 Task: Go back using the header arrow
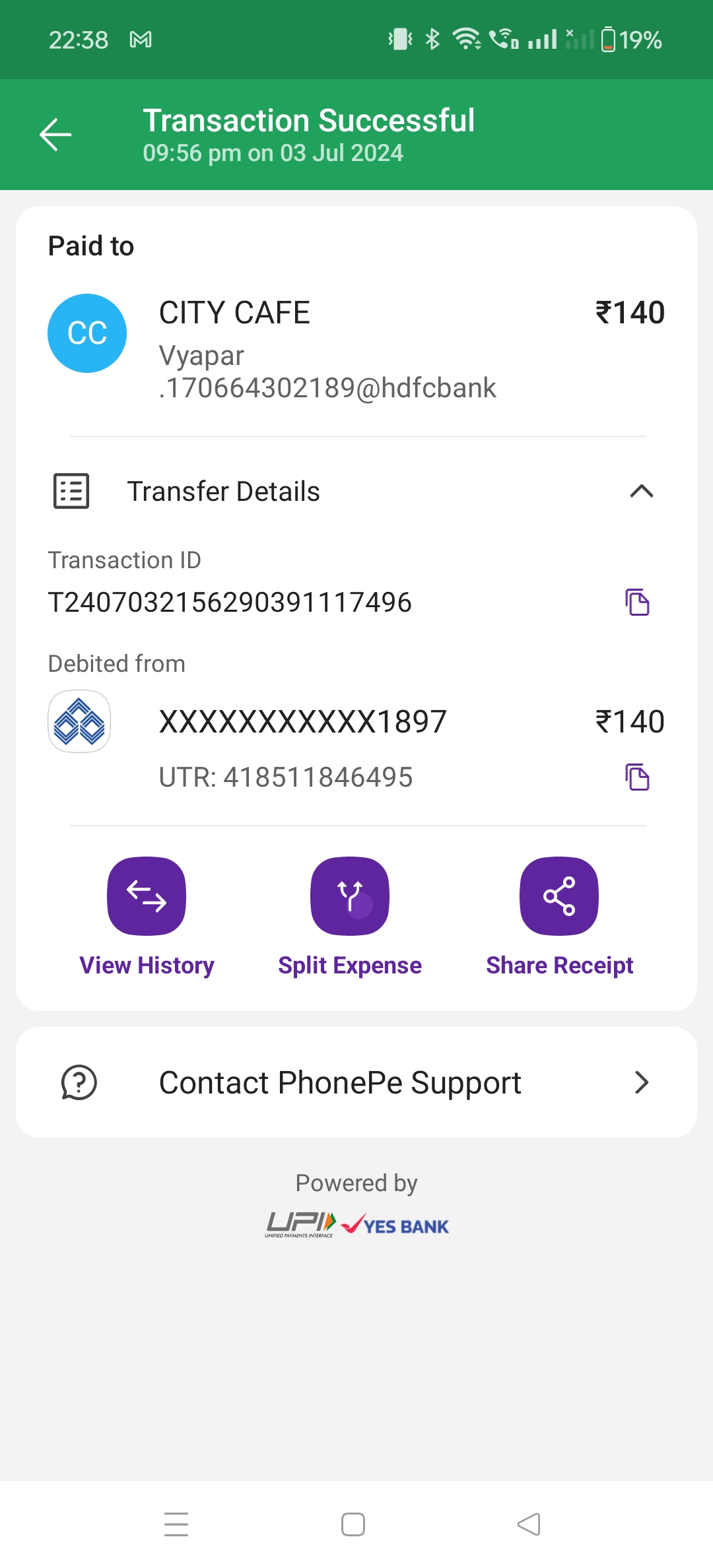click(55, 135)
